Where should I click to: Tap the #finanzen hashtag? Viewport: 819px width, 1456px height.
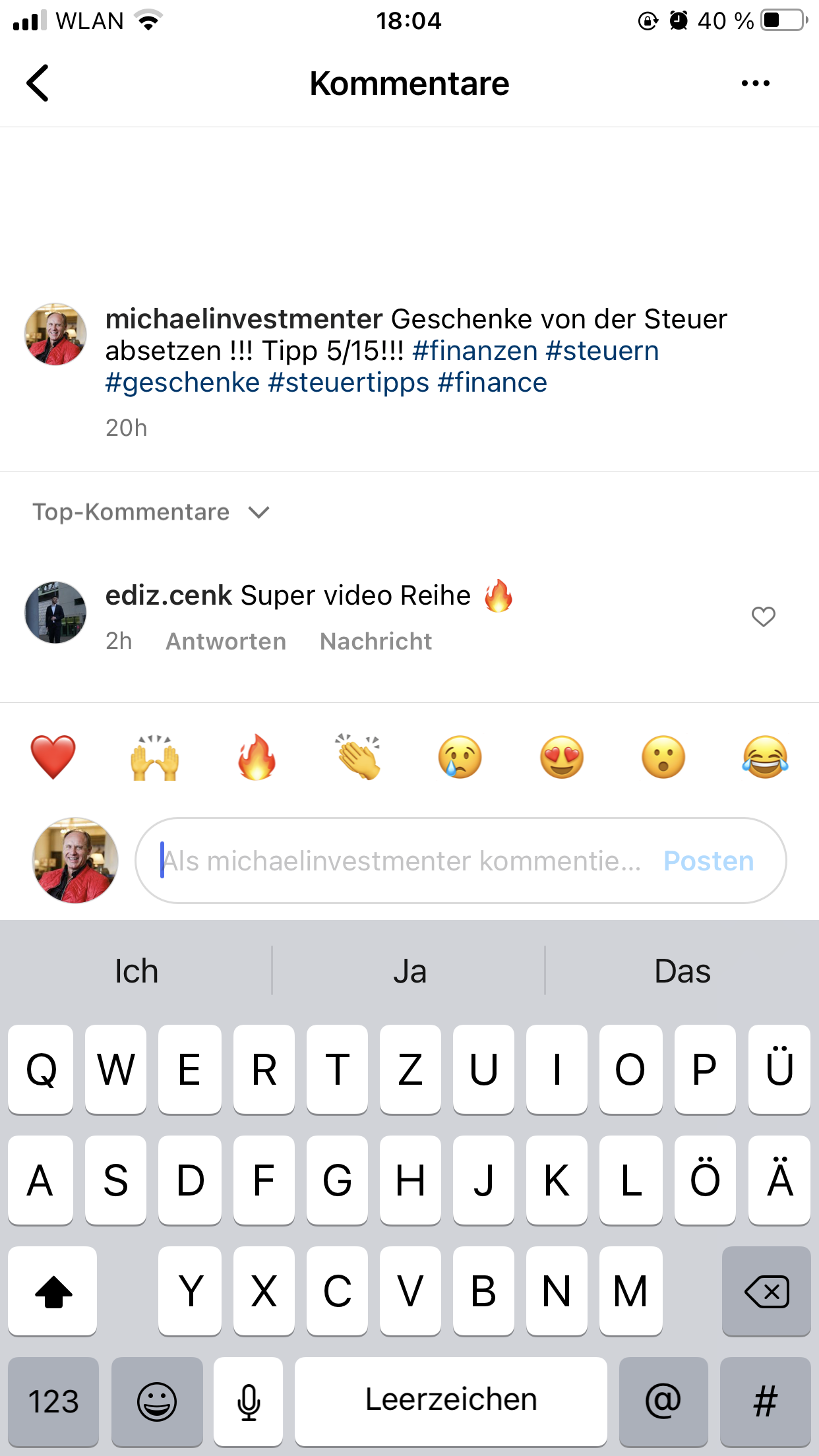tap(475, 351)
